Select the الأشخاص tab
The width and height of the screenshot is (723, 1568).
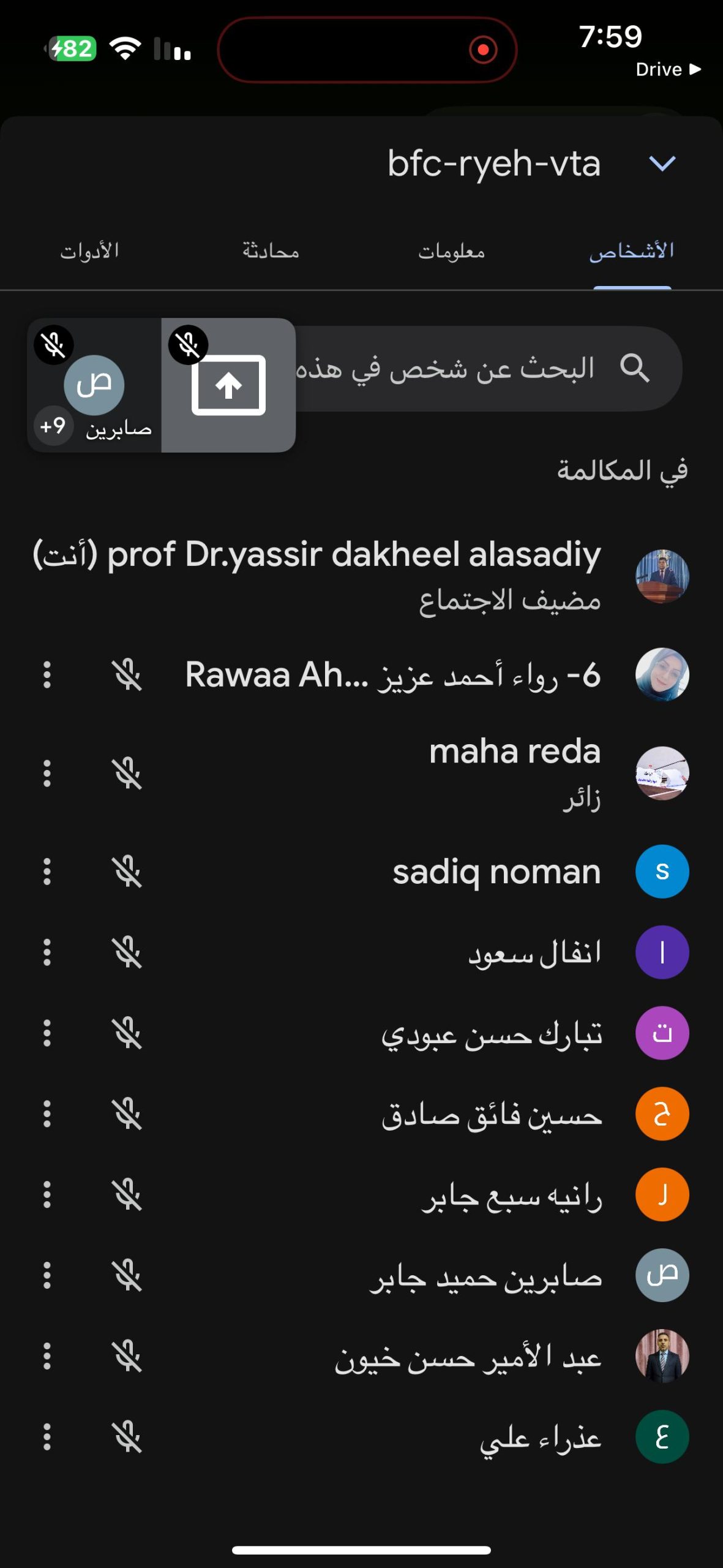point(632,251)
